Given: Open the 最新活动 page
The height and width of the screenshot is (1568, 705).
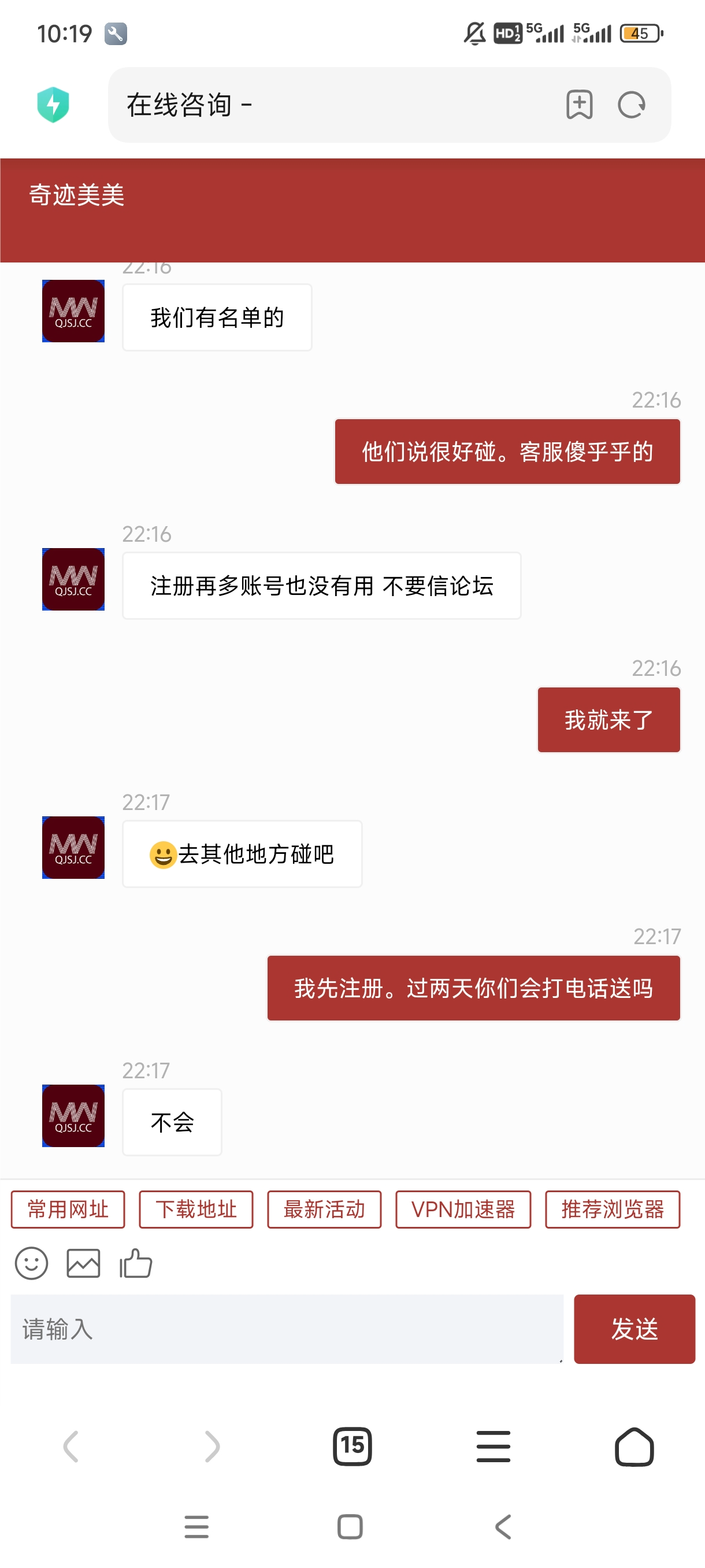Looking at the screenshot, I should point(324,1210).
